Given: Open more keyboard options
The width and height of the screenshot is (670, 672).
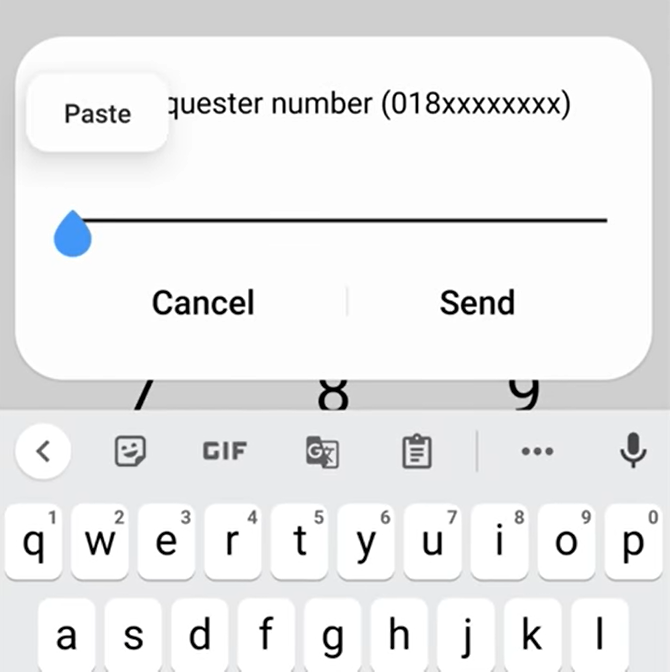Looking at the screenshot, I should point(537,452).
